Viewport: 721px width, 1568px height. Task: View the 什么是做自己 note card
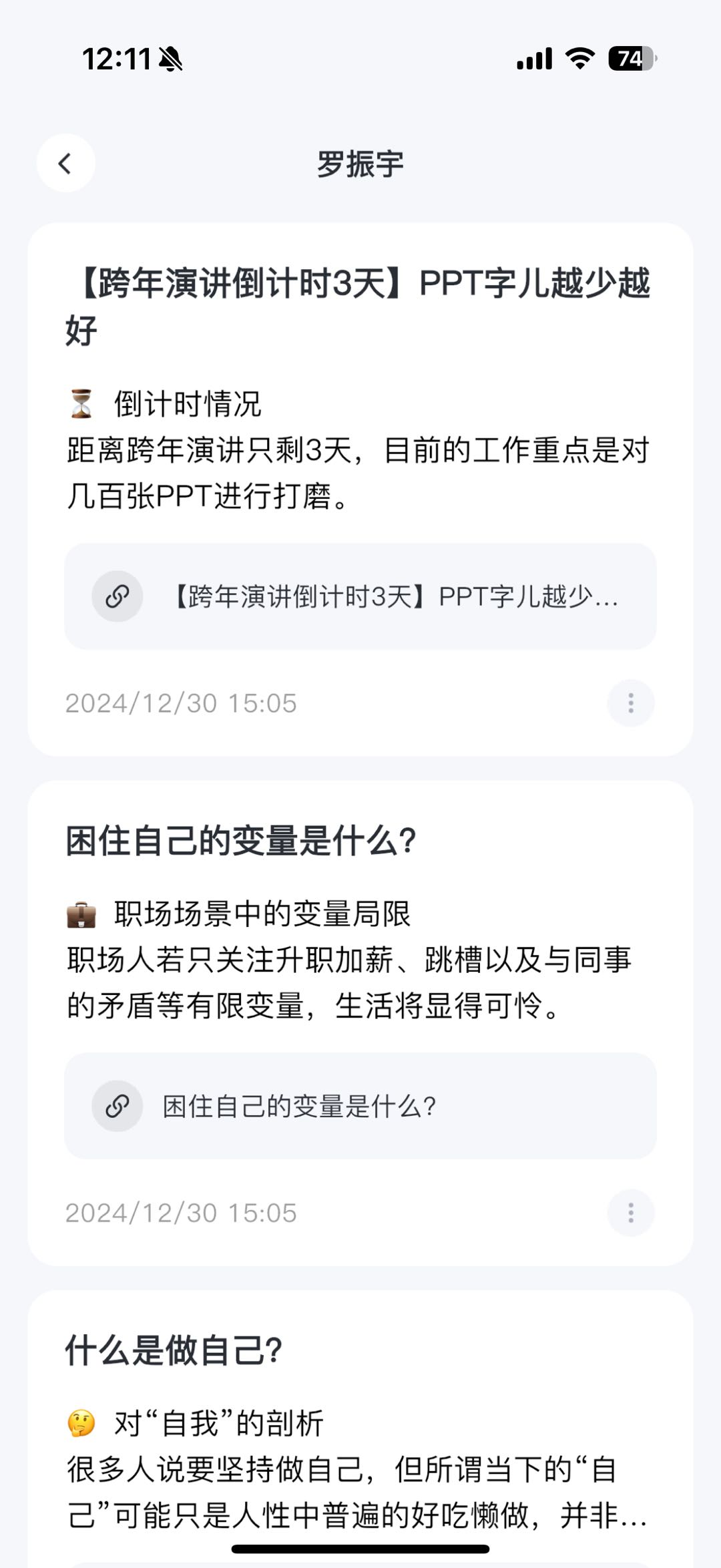coord(359,1350)
